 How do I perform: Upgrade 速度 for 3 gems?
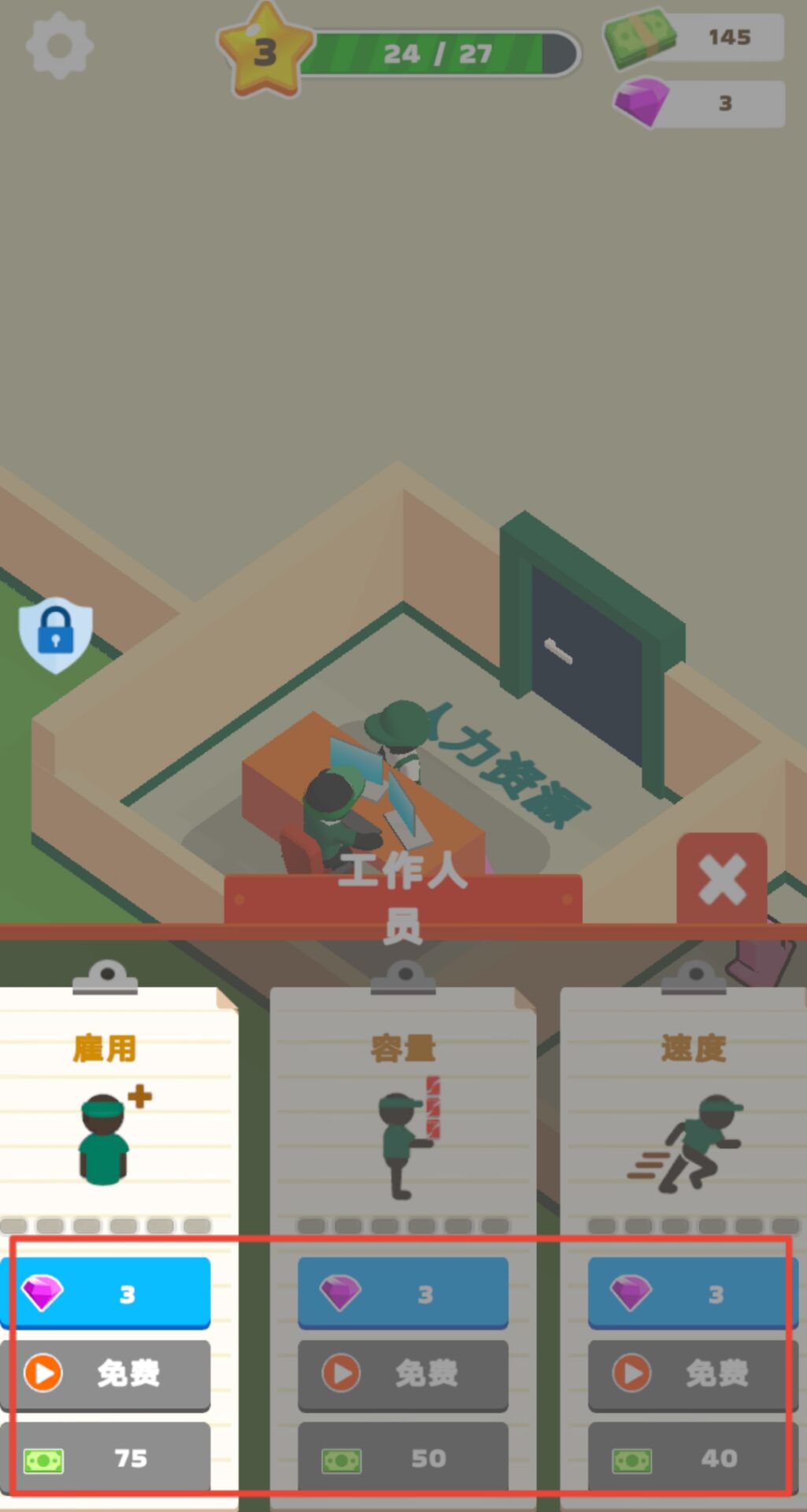[691, 1293]
